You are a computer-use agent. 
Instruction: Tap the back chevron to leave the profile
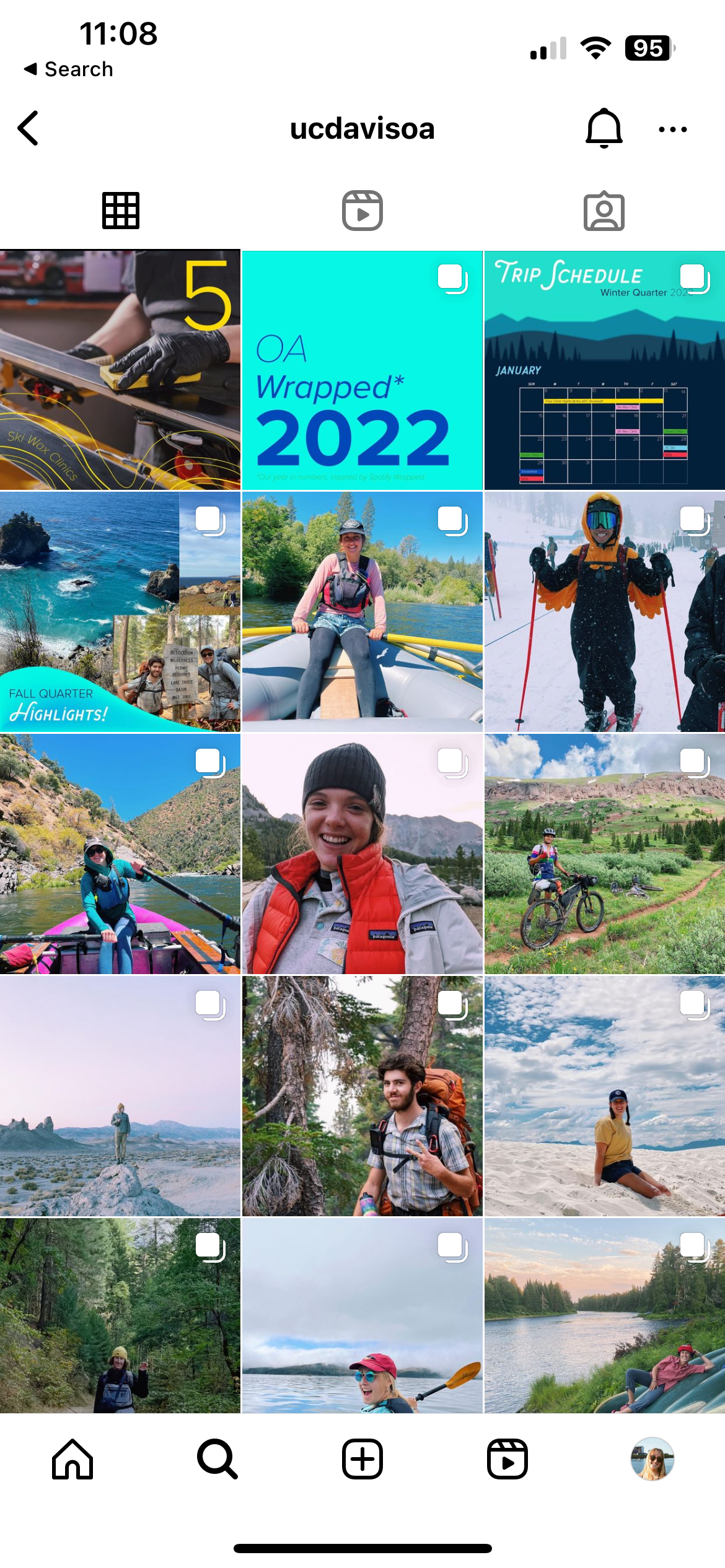[27, 129]
